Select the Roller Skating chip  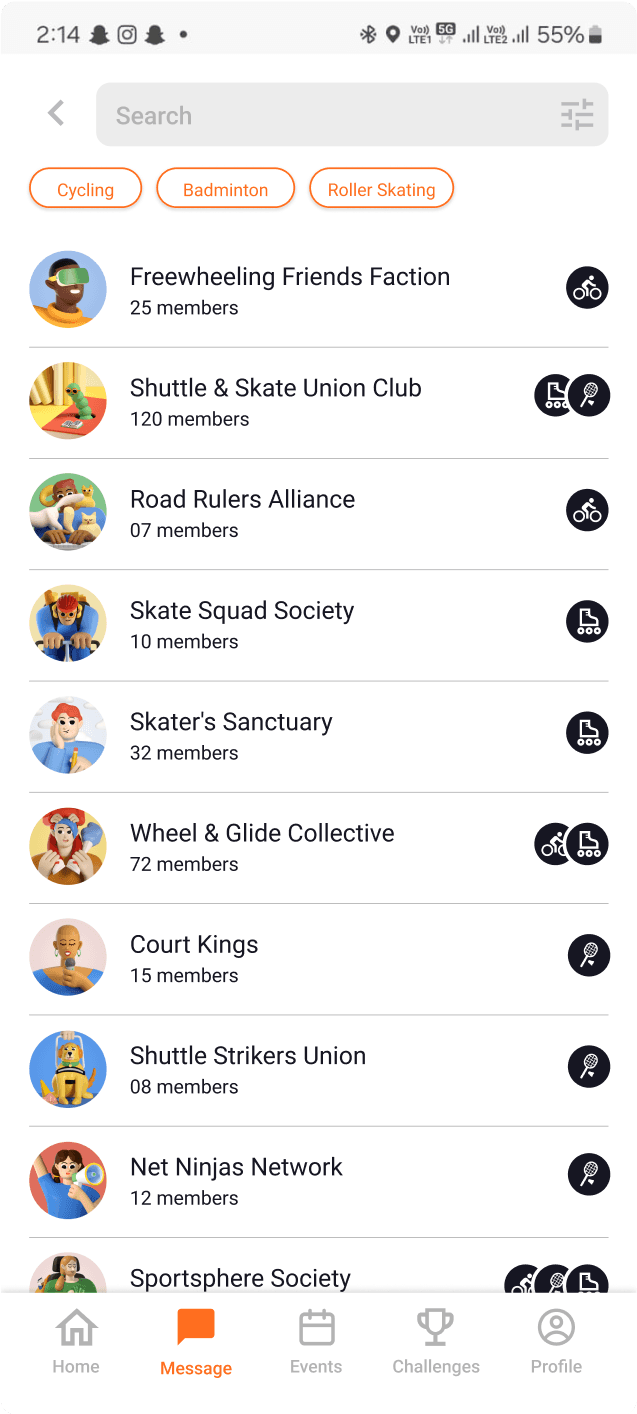coord(381,189)
